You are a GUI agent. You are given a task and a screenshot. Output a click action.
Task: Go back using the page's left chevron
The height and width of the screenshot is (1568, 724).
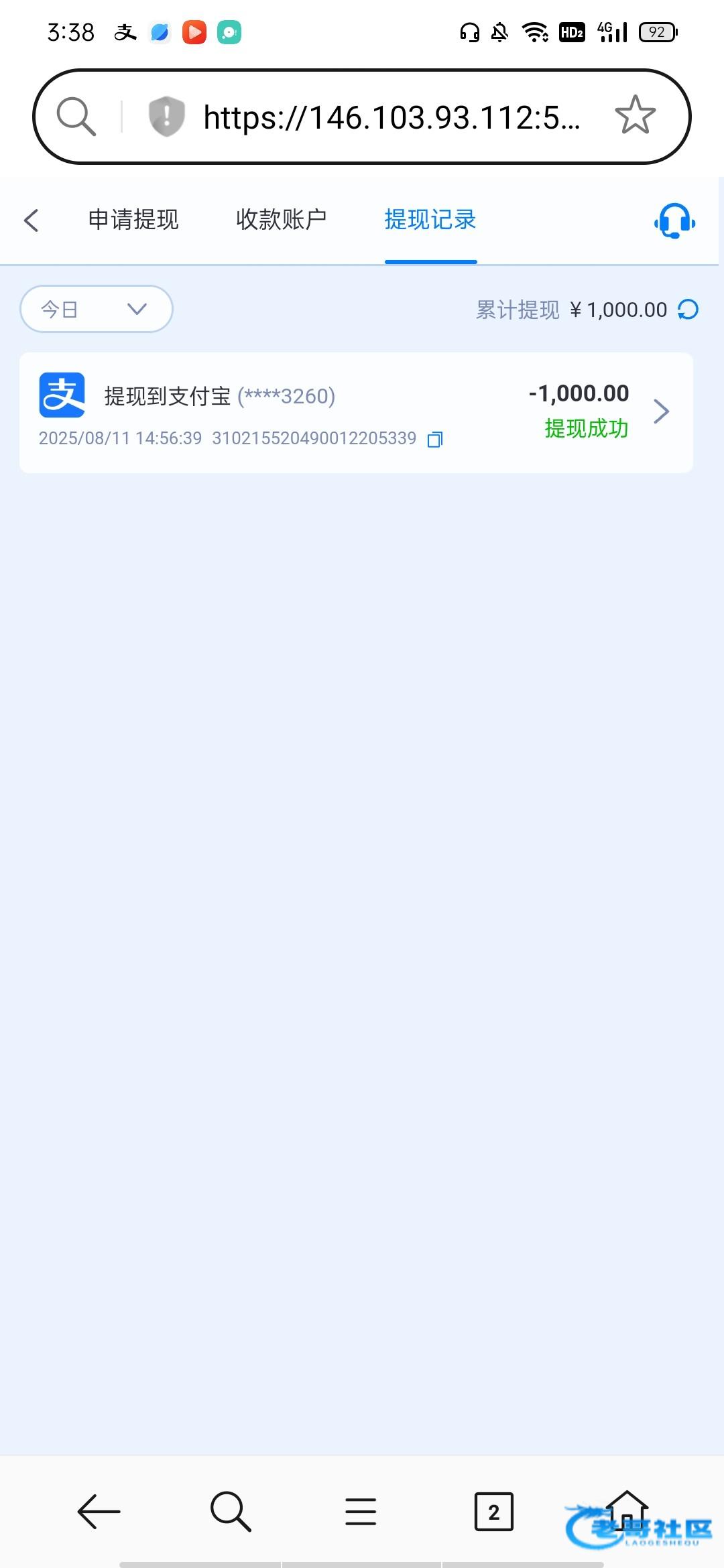click(x=31, y=220)
